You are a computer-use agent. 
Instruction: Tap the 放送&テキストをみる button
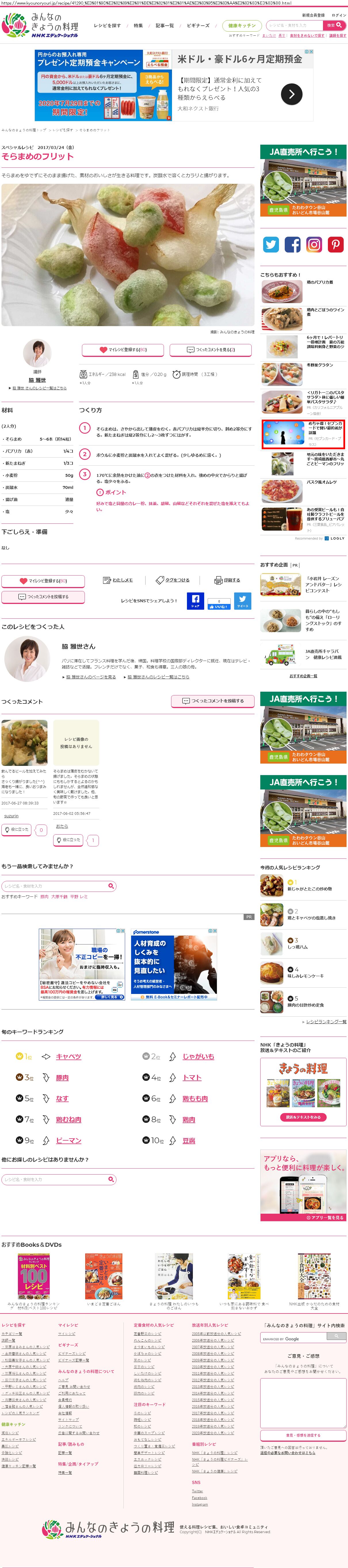303,1117
